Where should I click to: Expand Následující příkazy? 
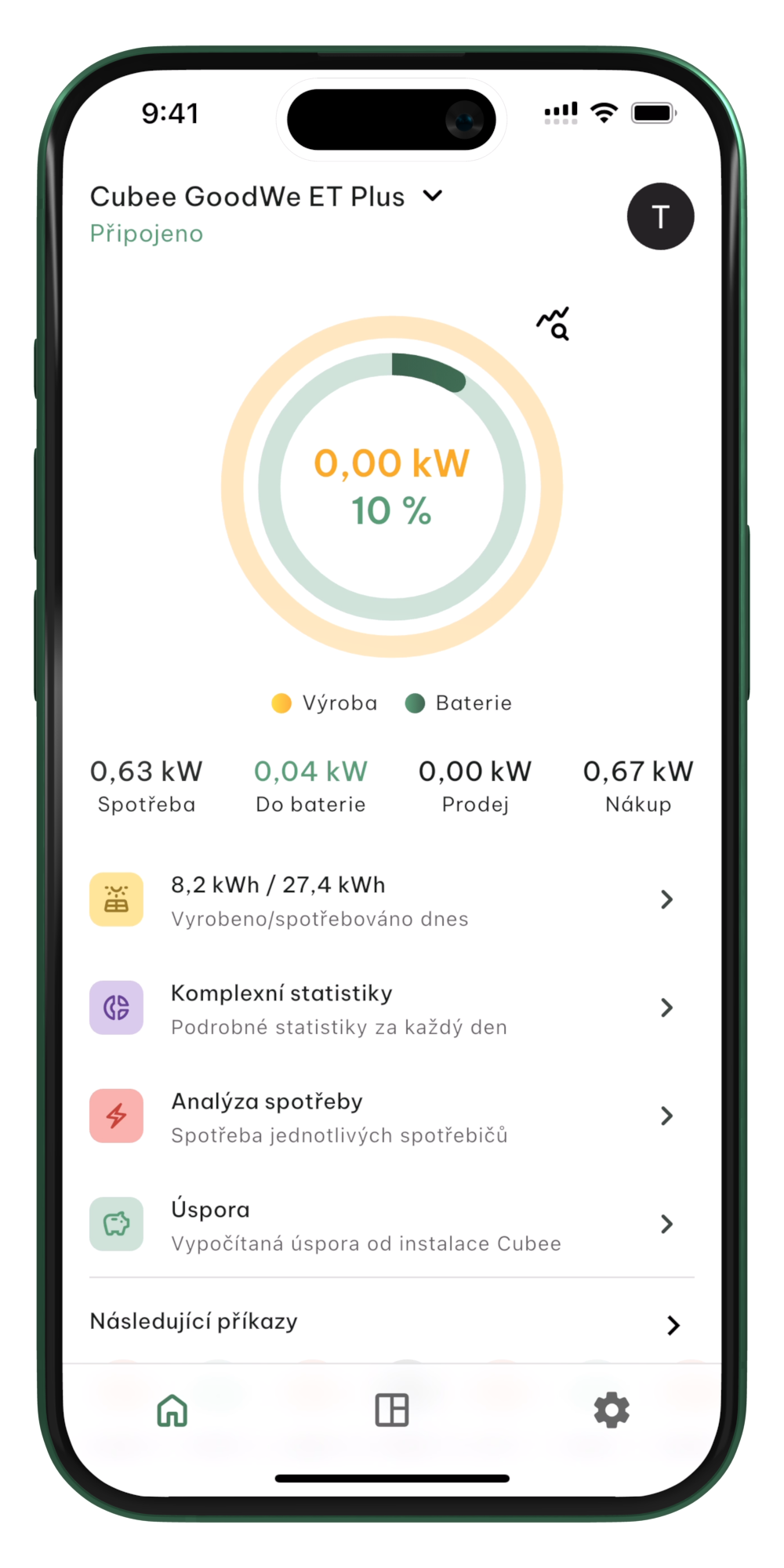coord(390,1323)
